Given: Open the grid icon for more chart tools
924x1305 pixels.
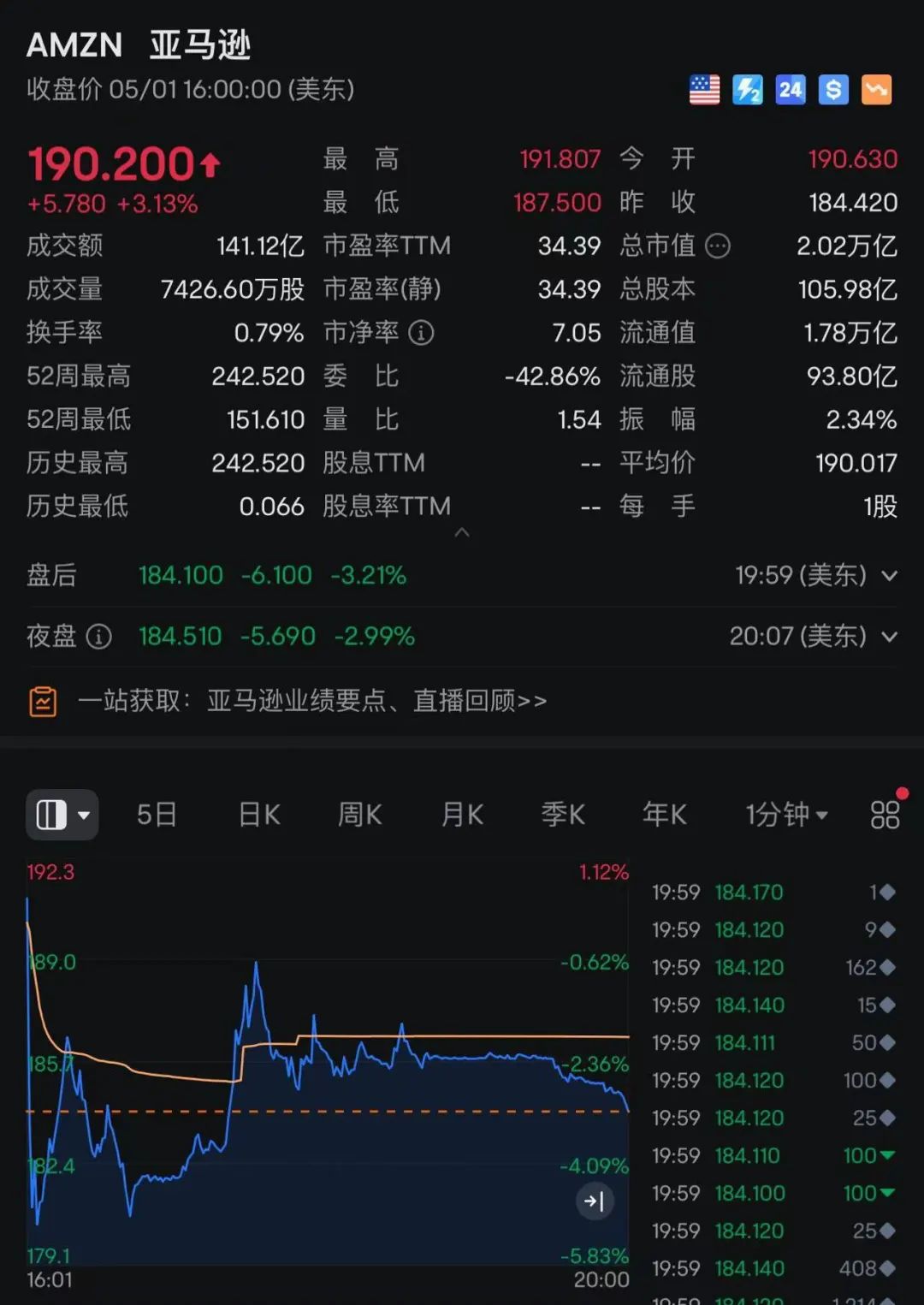Looking at the screenshot, I should (x=885, y=815).
